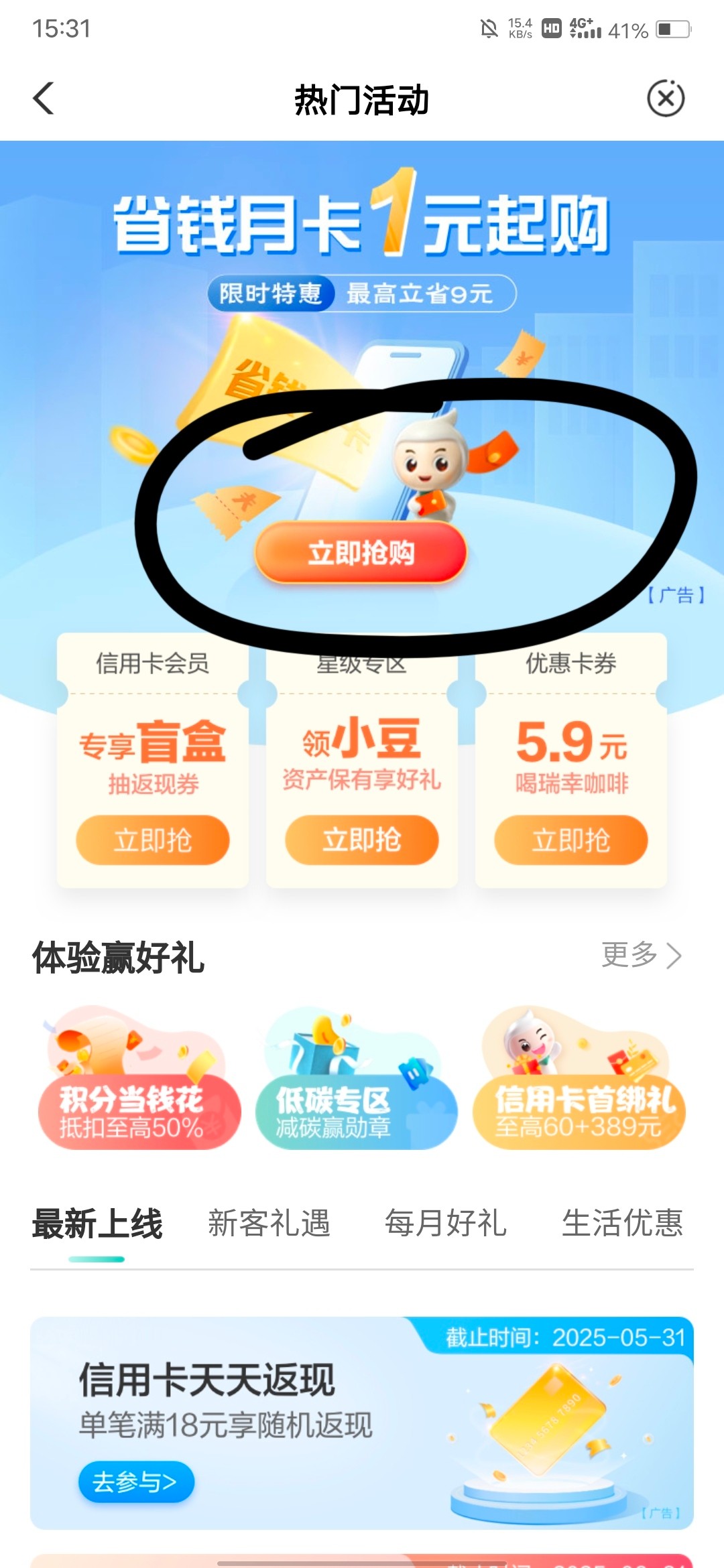724x1568 pixels.
Task: Claim the 专享盲盒 credit card member offer
Action: [153, 840]
